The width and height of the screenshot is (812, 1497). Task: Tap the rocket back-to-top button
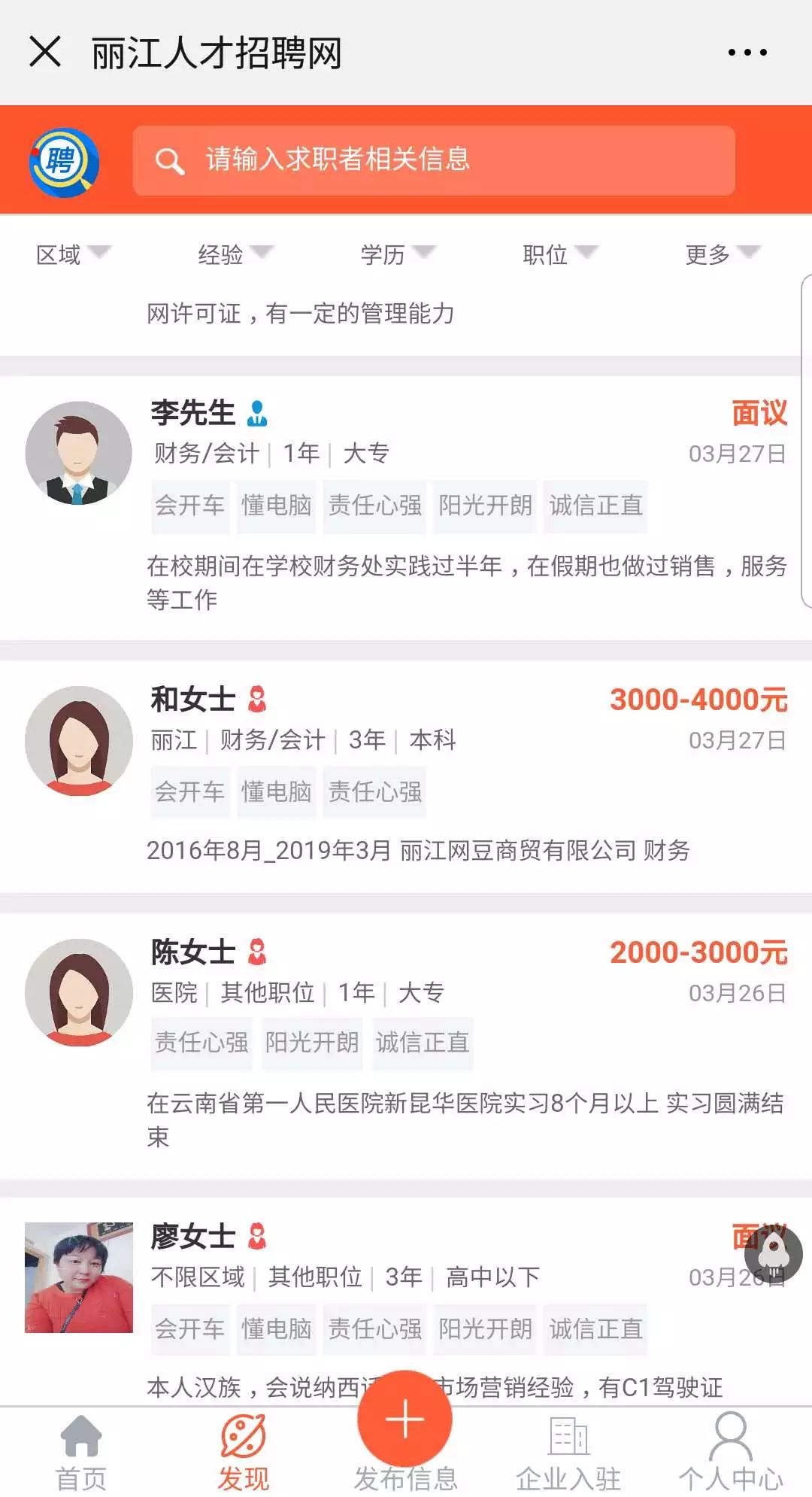click(773, 1255)
